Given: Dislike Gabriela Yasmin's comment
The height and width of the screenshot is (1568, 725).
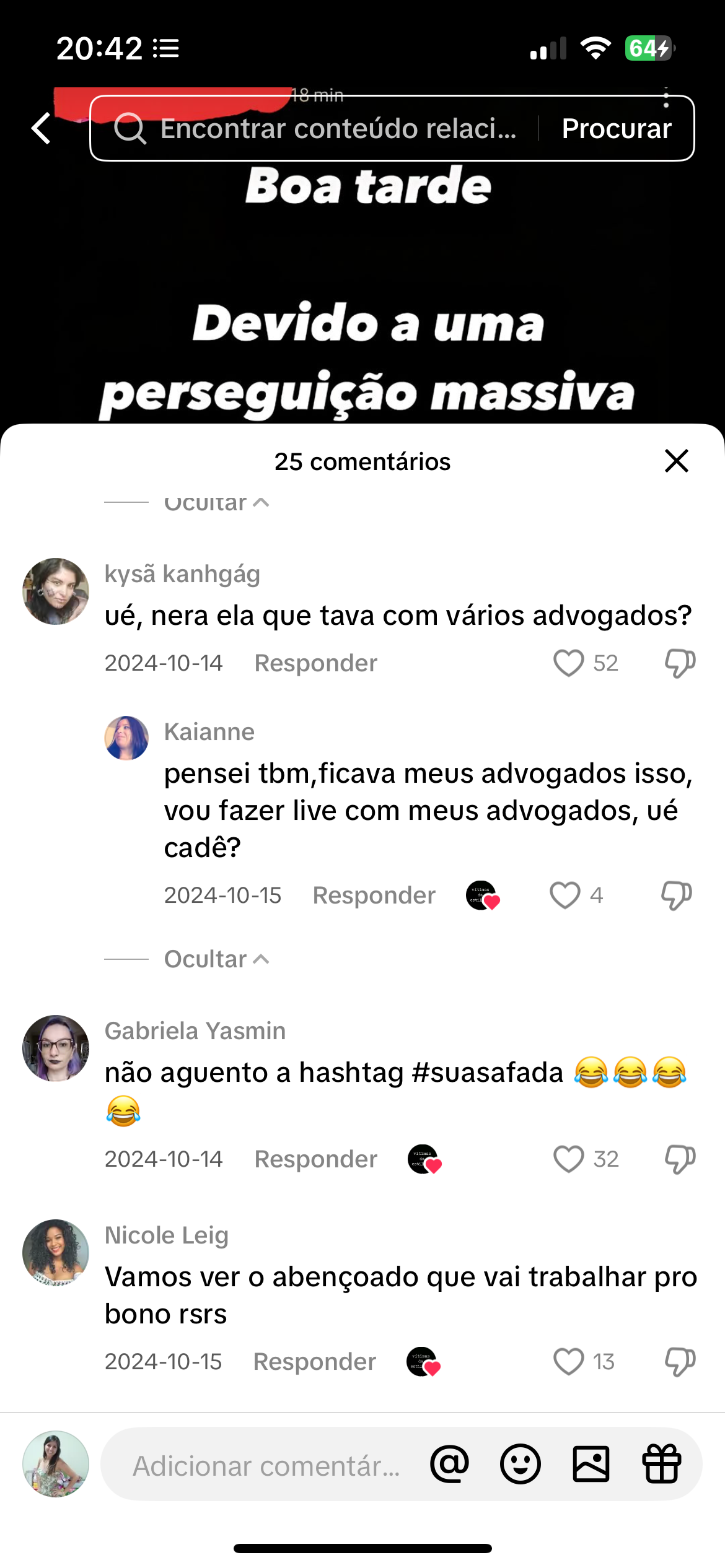Looking at the screenshot, I should 680,1159.
